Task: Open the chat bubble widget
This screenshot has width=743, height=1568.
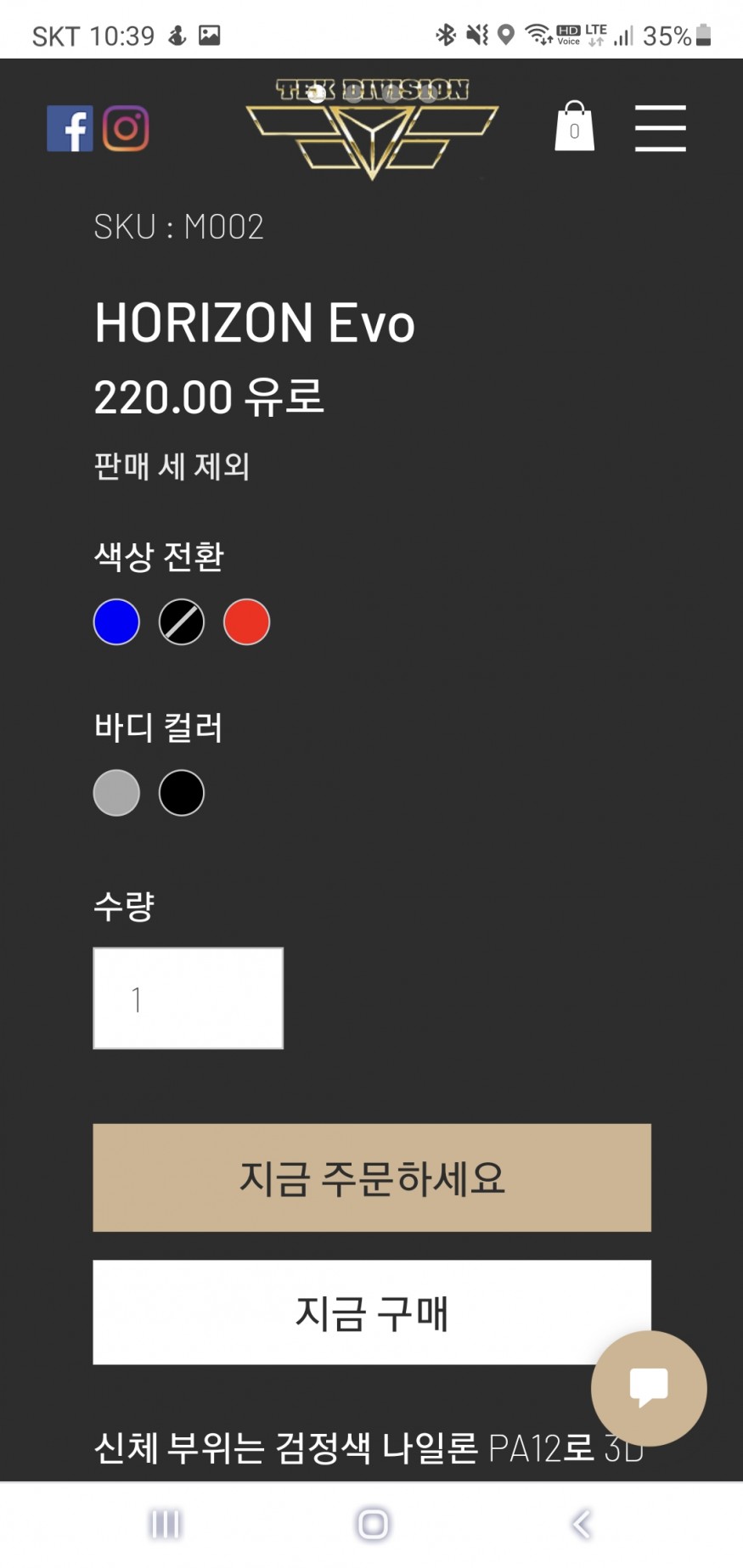Action: tap(649, 1388)
